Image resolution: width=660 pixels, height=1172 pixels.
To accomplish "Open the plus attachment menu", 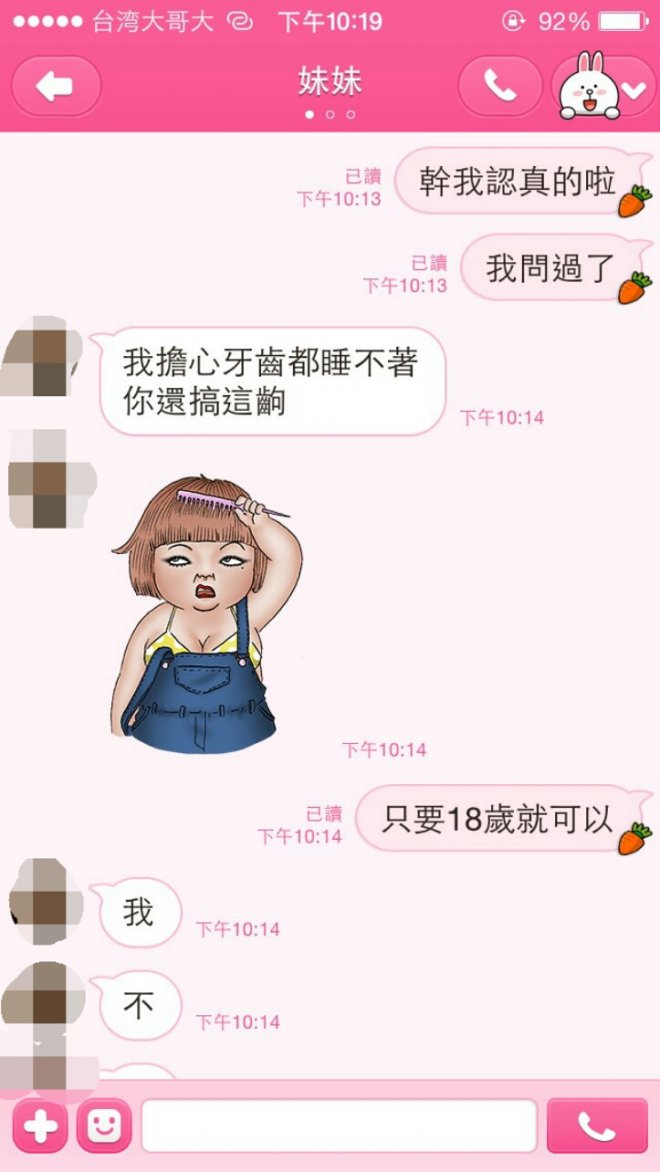I will coord(40,1127).
